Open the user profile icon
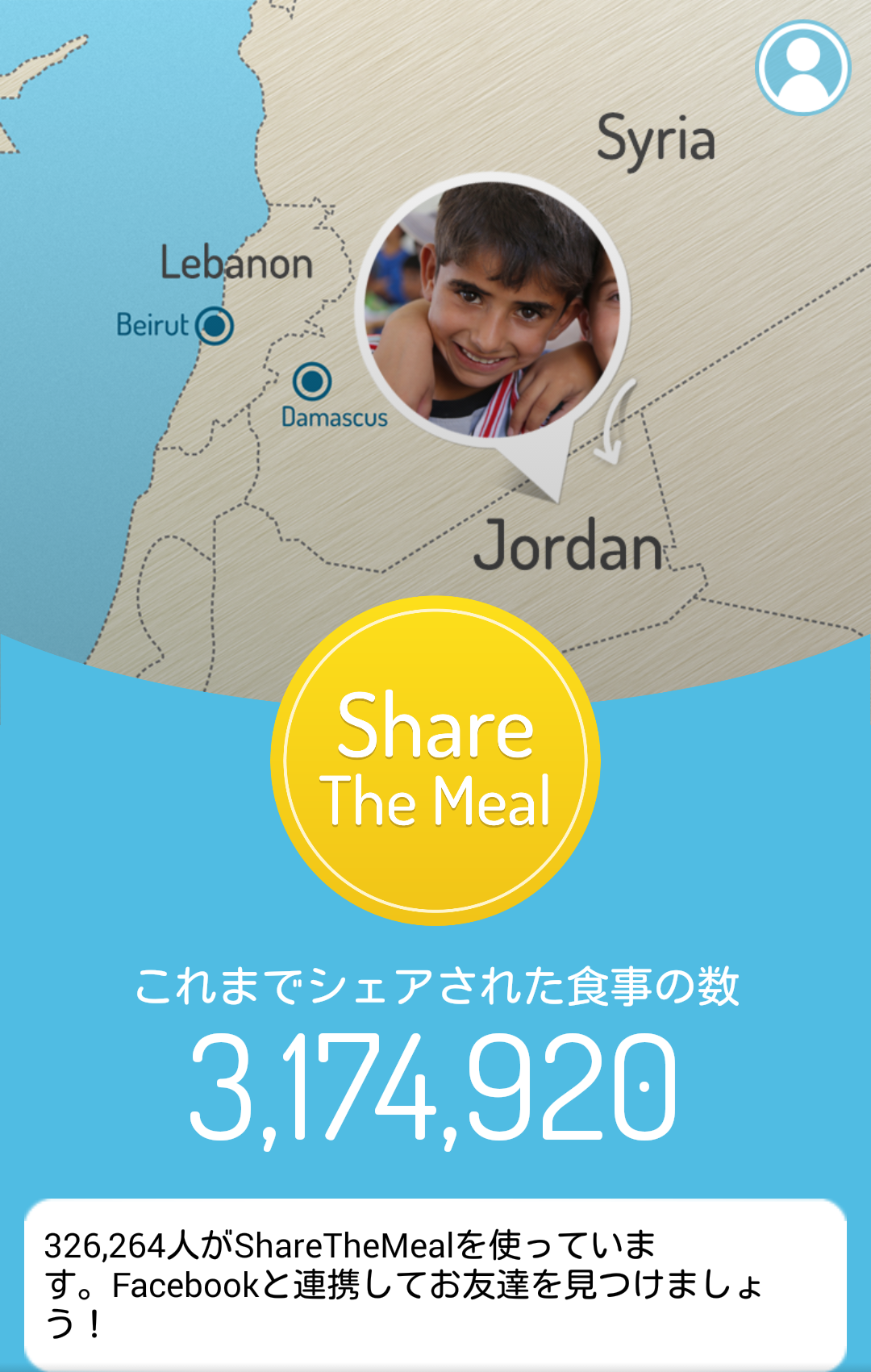This screenshot has width=871, height=1372. point(802,68)
